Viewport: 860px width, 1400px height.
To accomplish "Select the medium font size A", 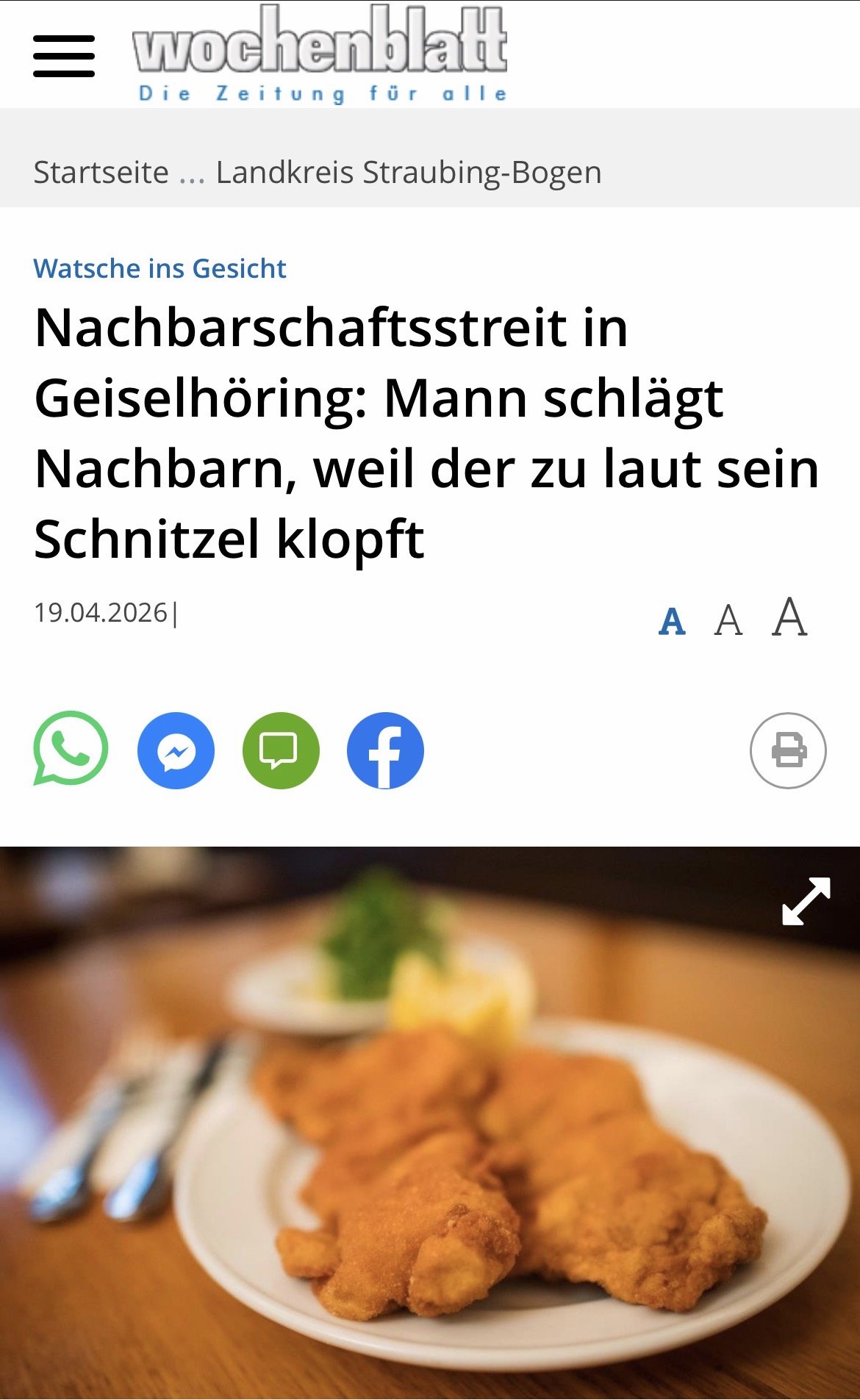I will (x=728, y=620).
